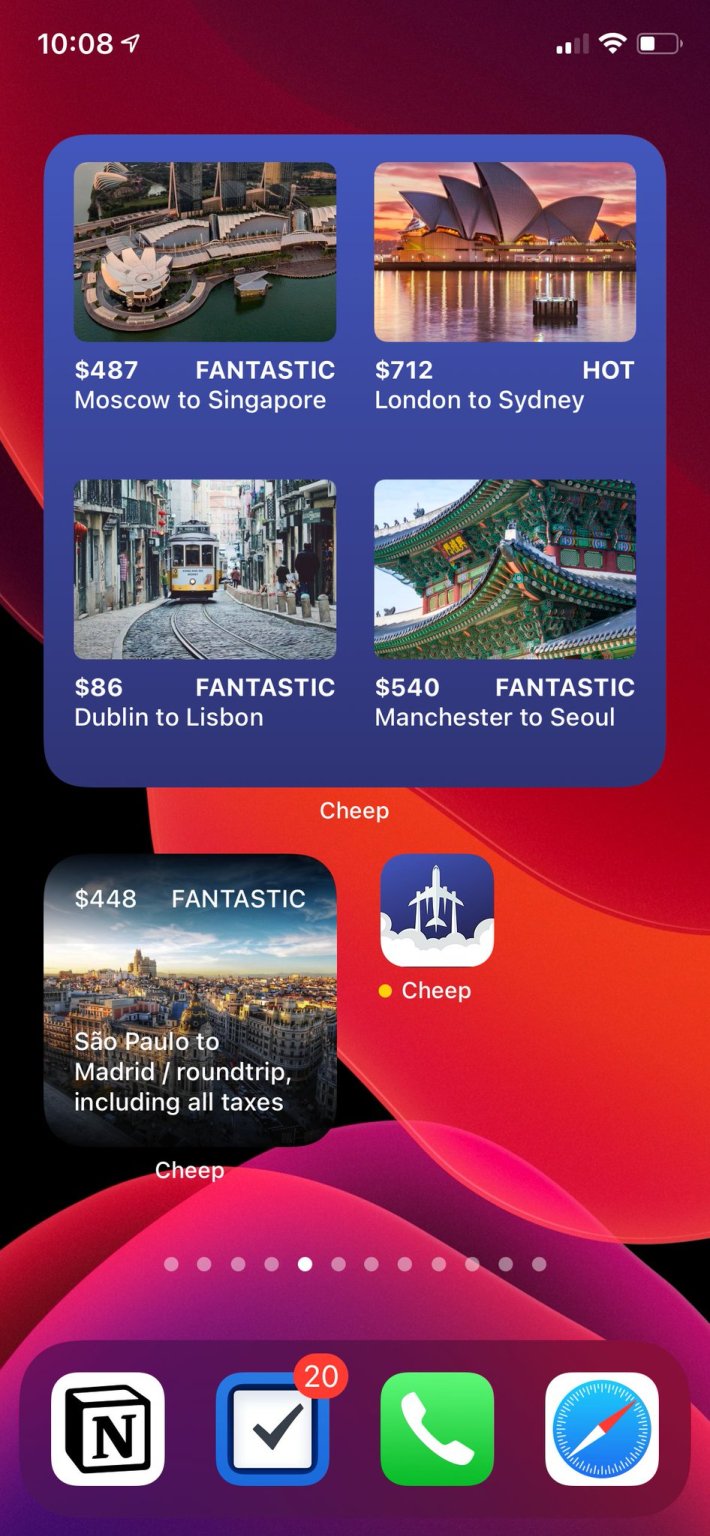Screen dimensions: 710x1536
Task: Open the to-do app with 20 badge
Action: coord(273,1428)
